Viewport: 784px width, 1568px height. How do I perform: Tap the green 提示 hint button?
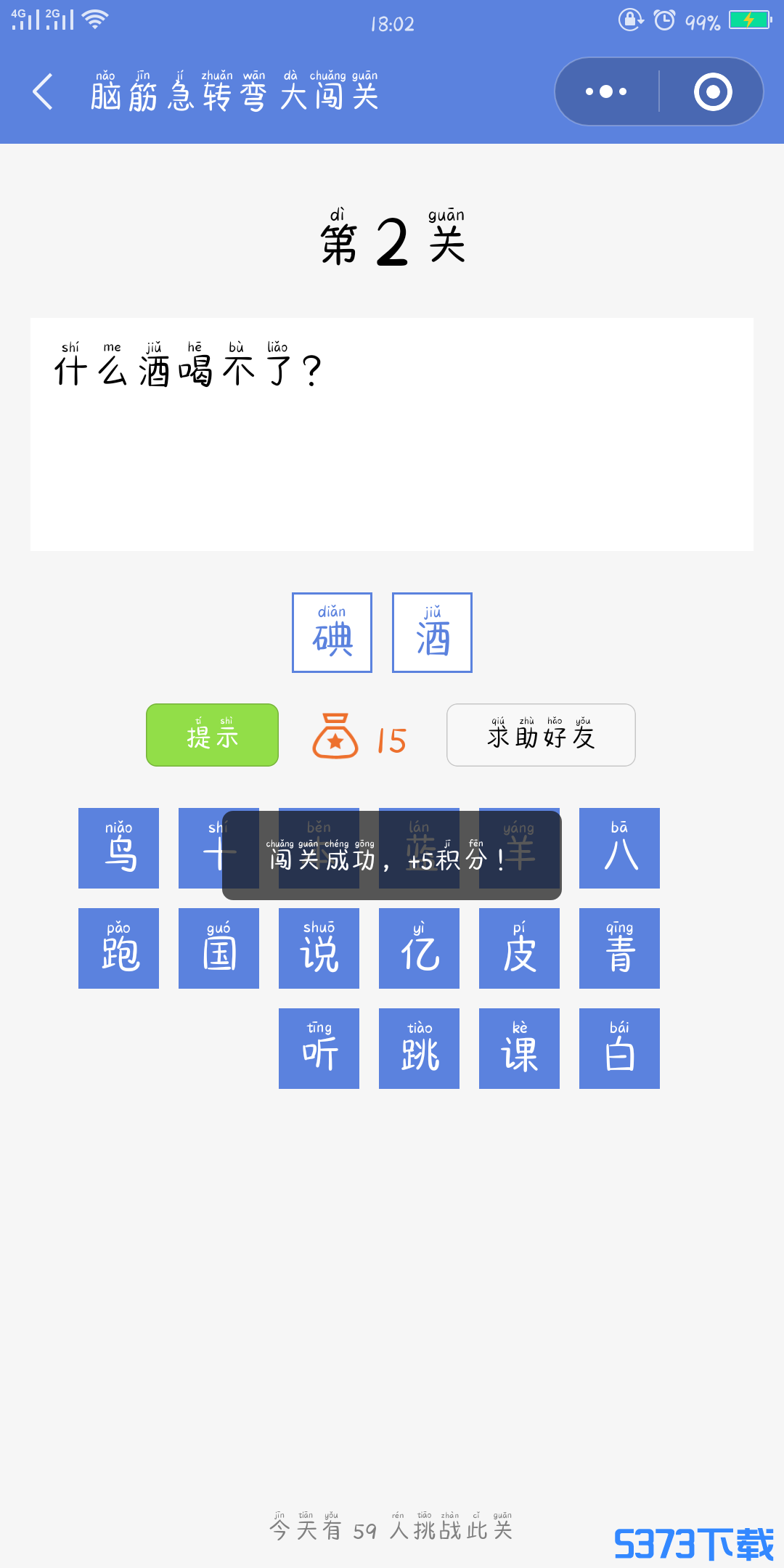click(x=212, y=735)
